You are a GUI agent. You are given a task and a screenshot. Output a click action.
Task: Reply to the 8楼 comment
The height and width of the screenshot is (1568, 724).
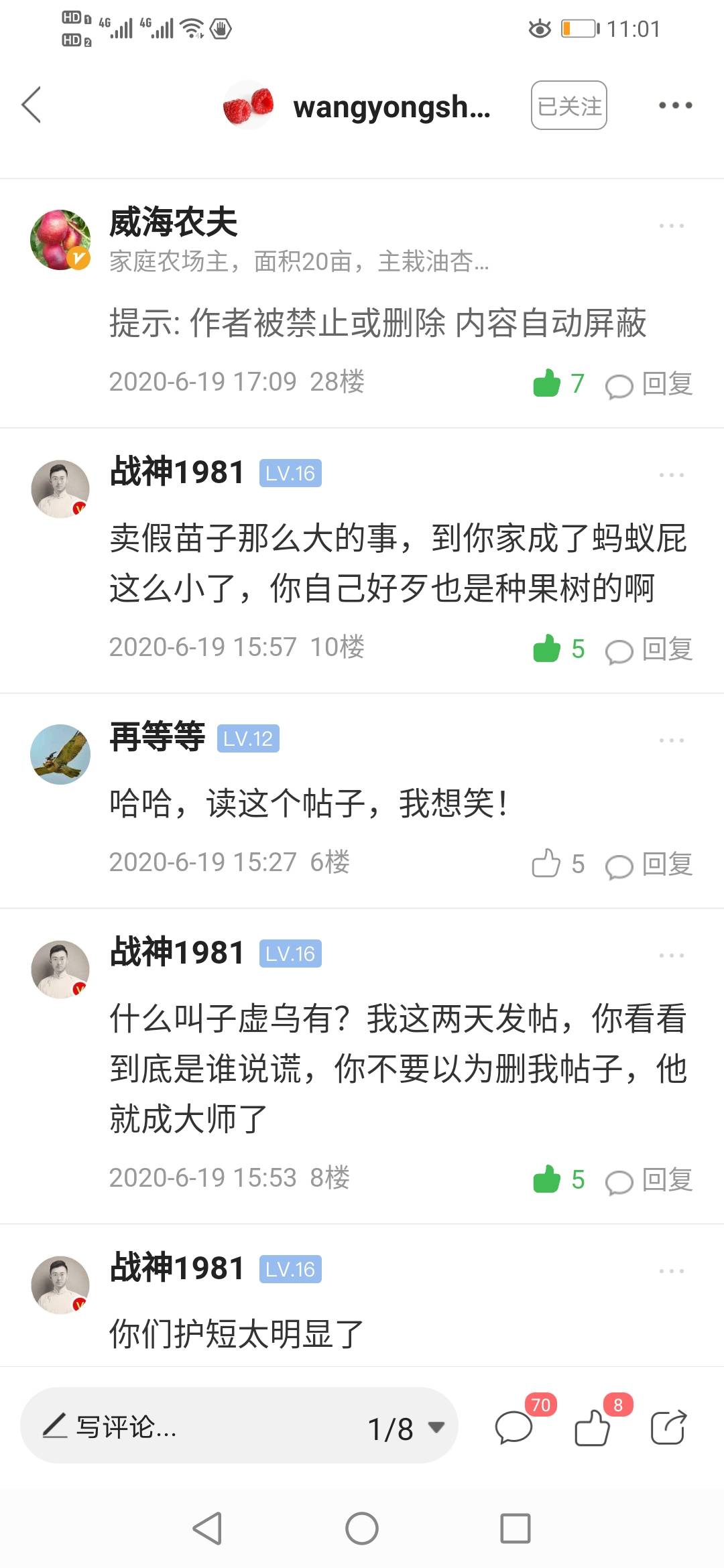pos(649,1180)
